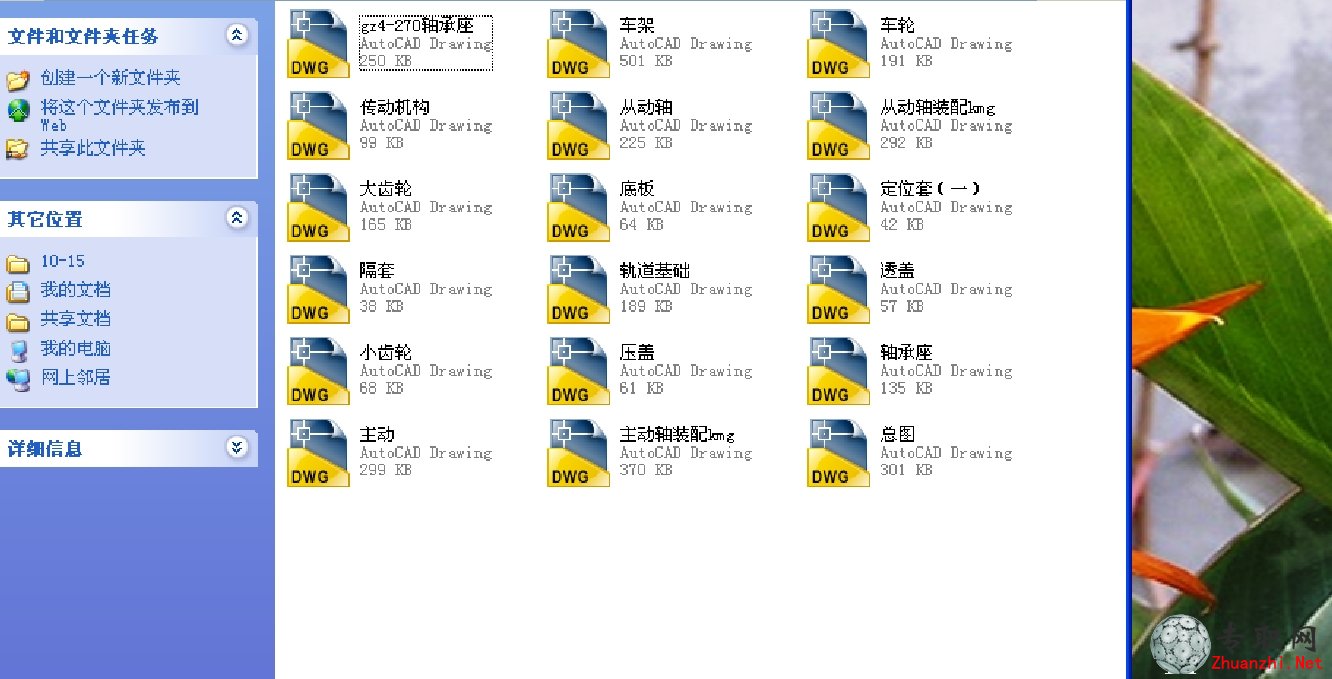1332x679 pixels.
Task: Go to the 10-15 folder
Action: (62, 261)
